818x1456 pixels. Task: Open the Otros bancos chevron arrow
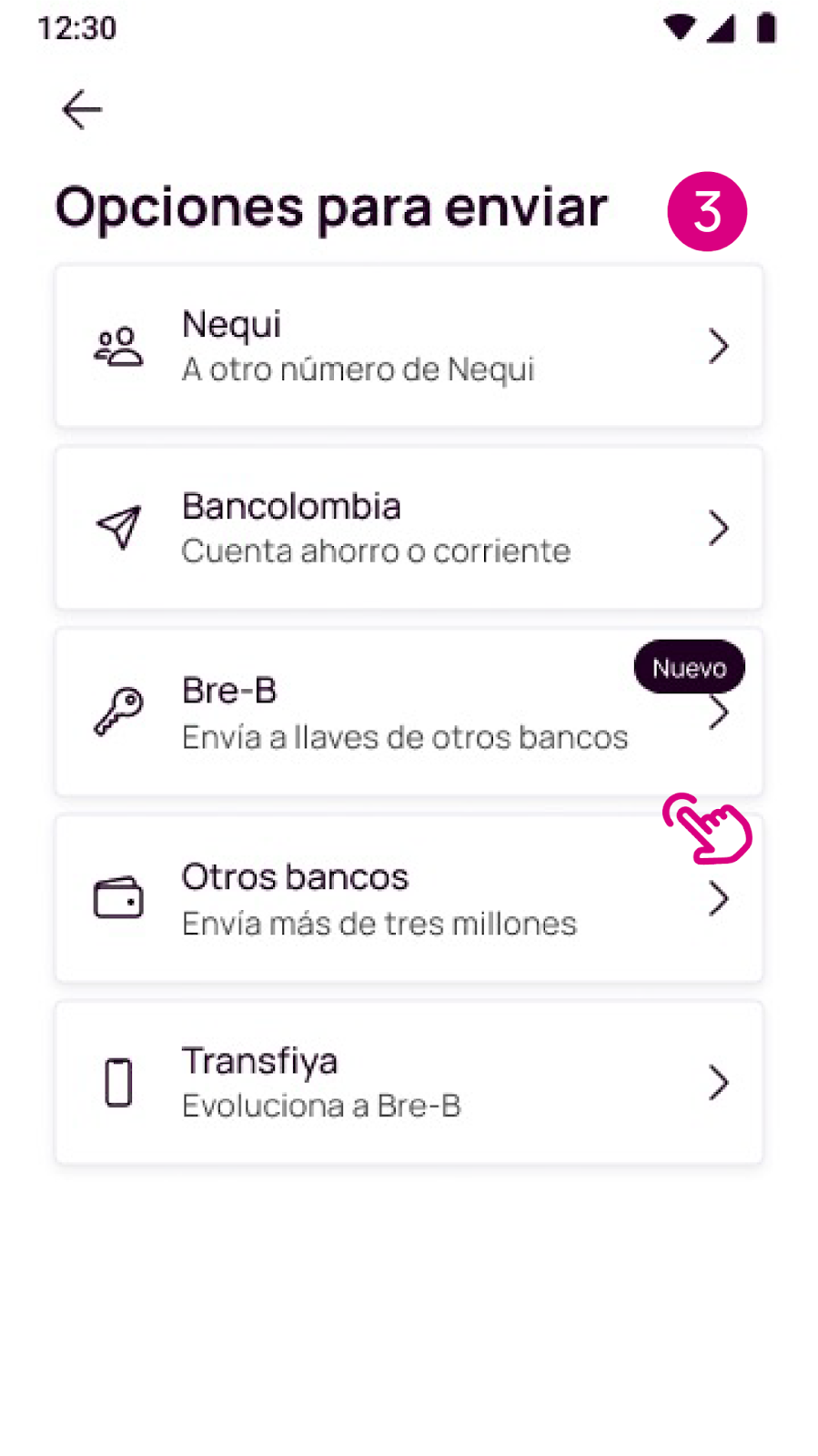718,899
